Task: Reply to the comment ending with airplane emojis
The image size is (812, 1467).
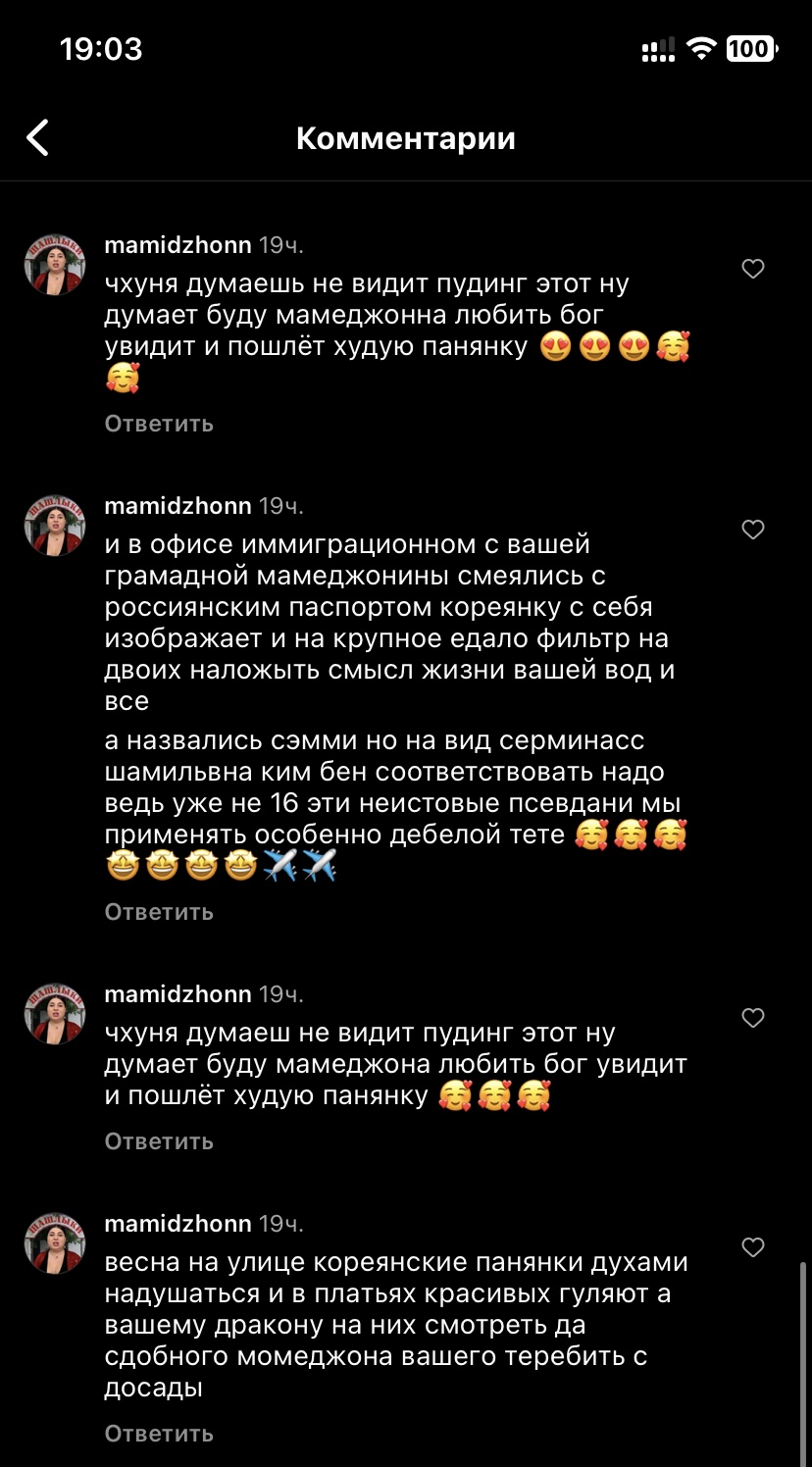Action: [159, 912]
